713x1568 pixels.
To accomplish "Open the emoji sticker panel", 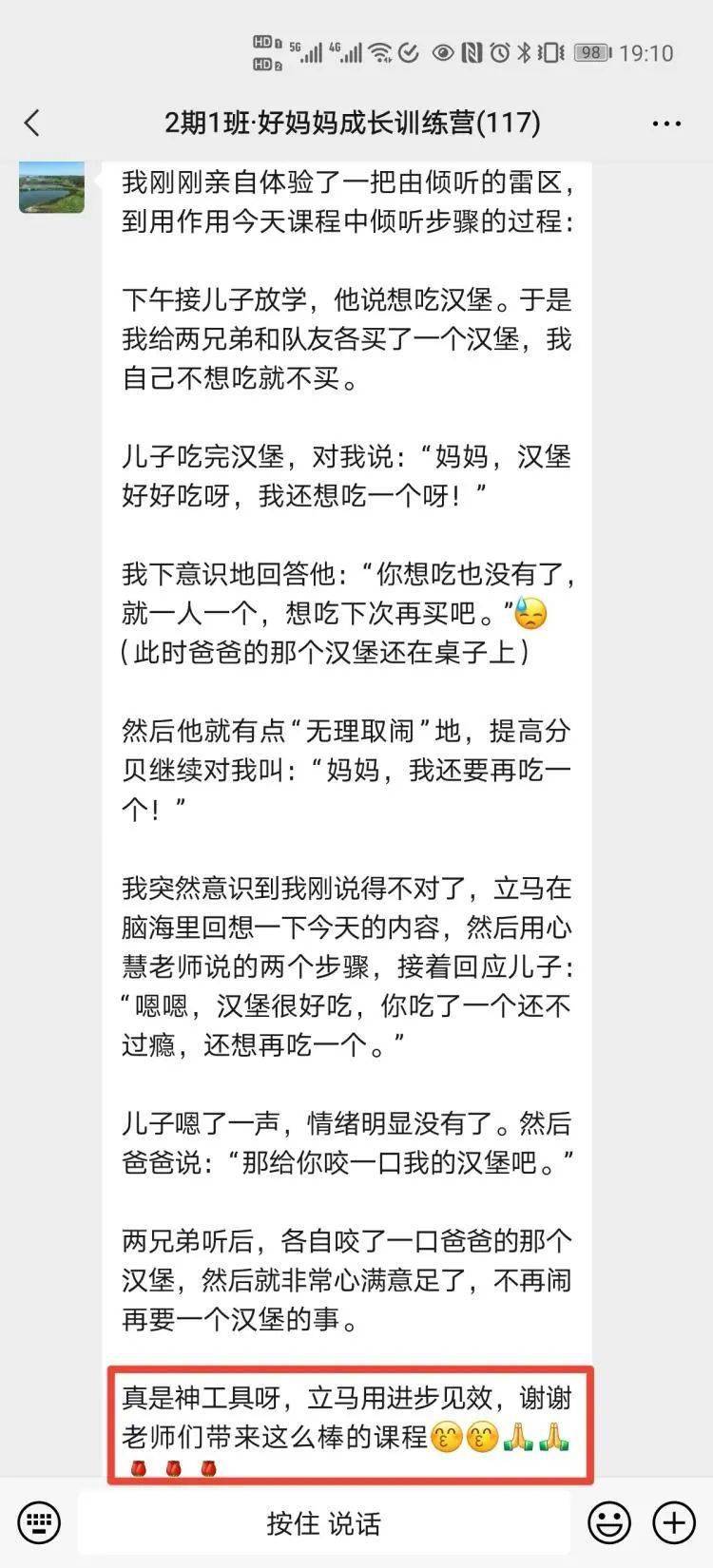I will point(608,1522).
